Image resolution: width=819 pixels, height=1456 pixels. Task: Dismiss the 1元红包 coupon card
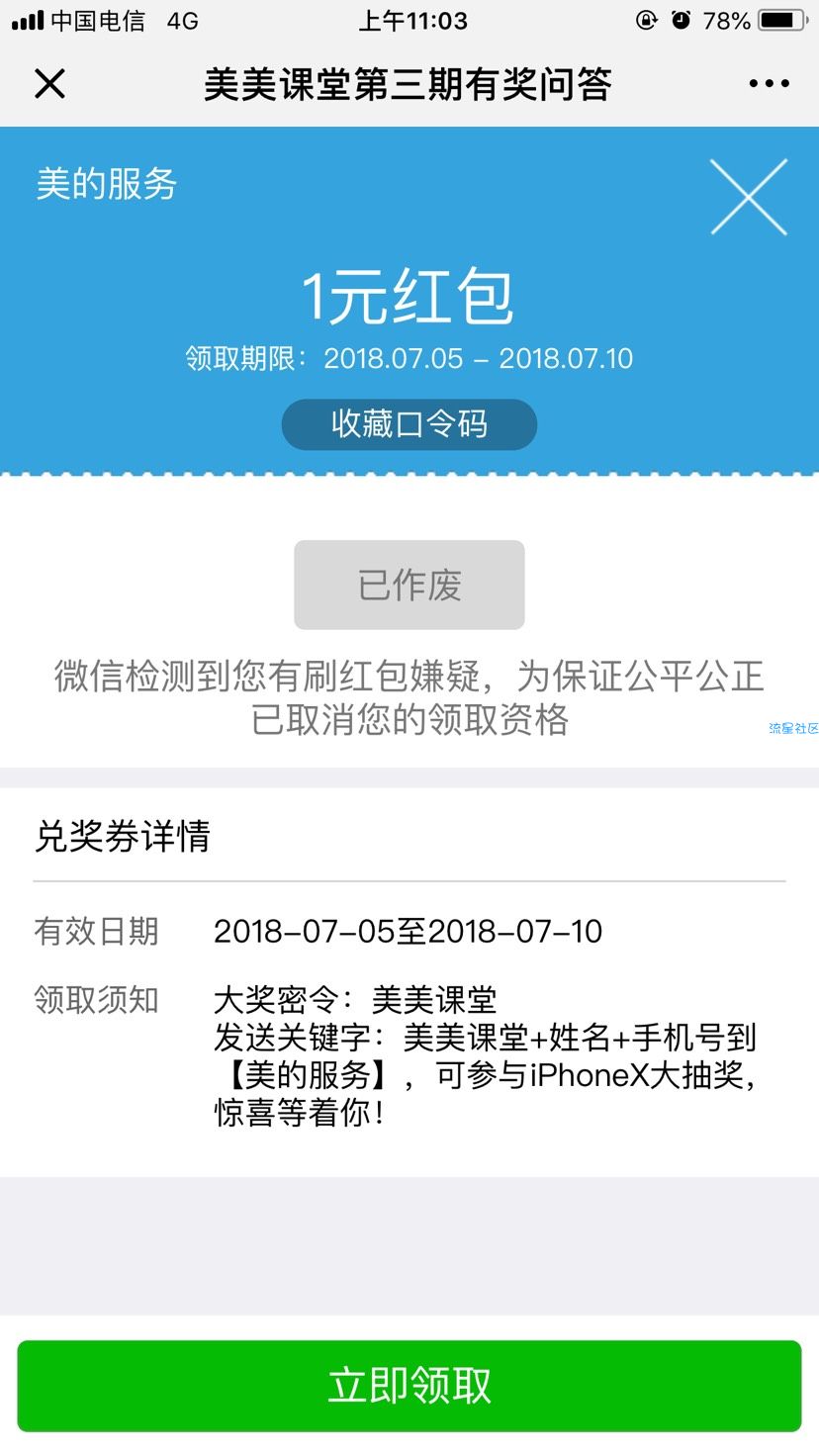click(x=749, y=197)
